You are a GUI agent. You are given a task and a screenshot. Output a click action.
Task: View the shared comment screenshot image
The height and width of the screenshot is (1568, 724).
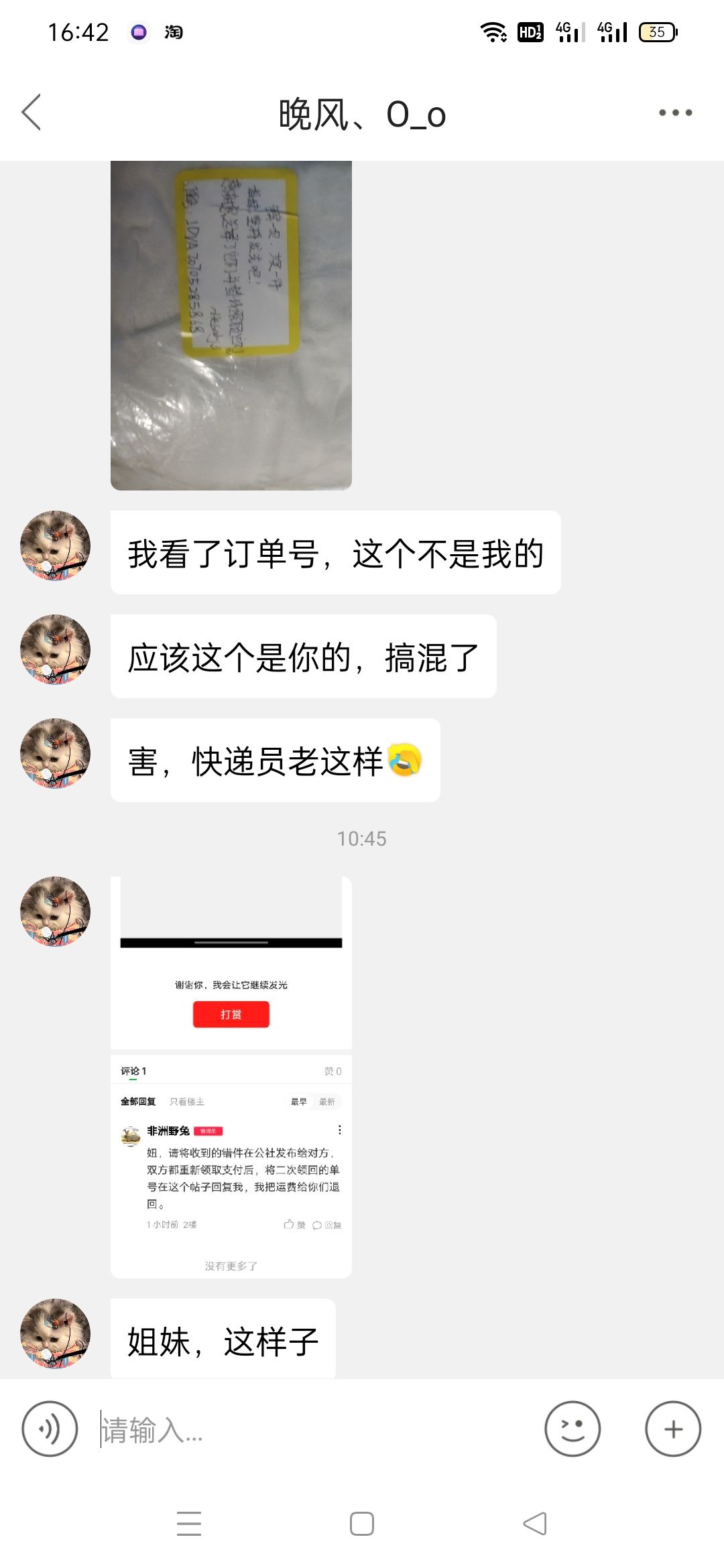tap(231, 1077)
